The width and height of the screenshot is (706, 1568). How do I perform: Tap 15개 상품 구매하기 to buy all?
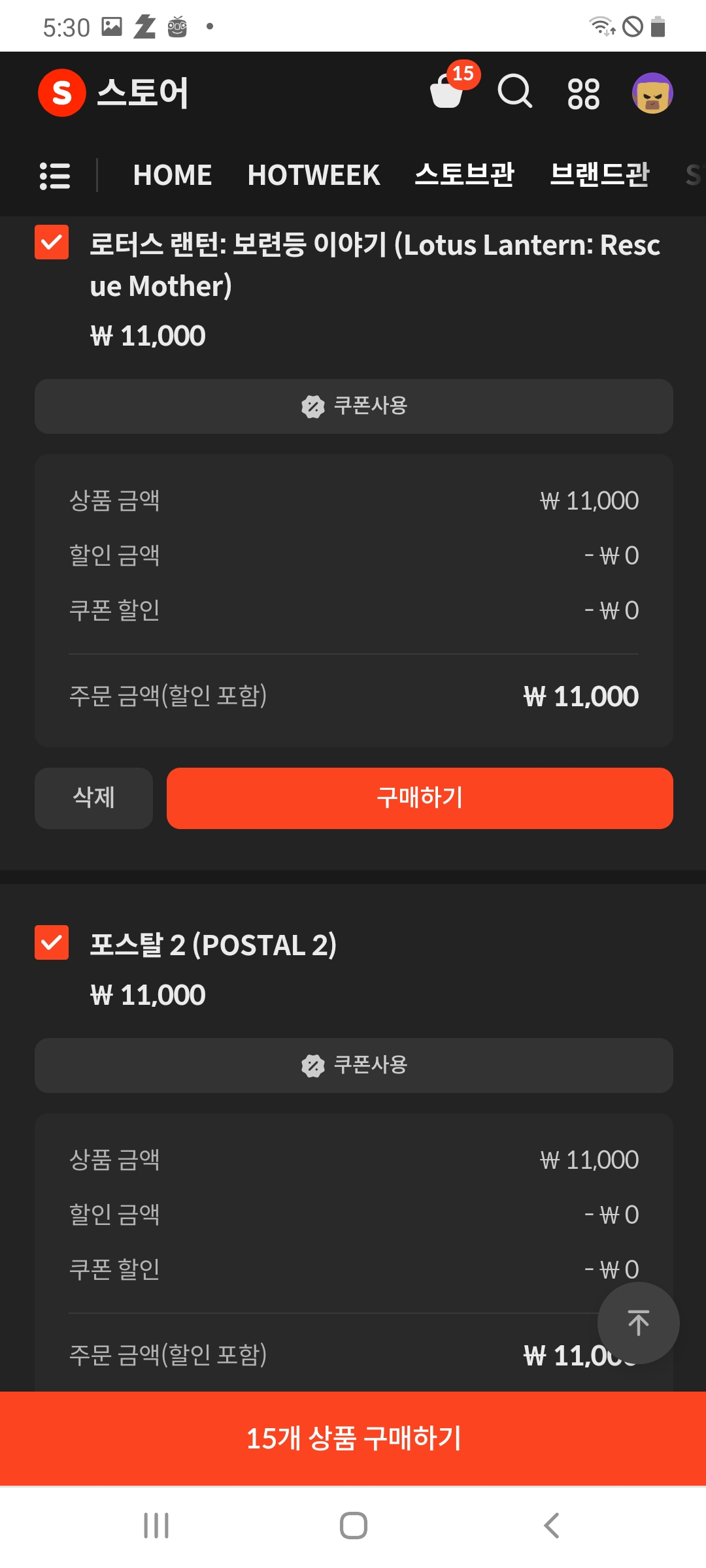click(x=353, y=1439)
